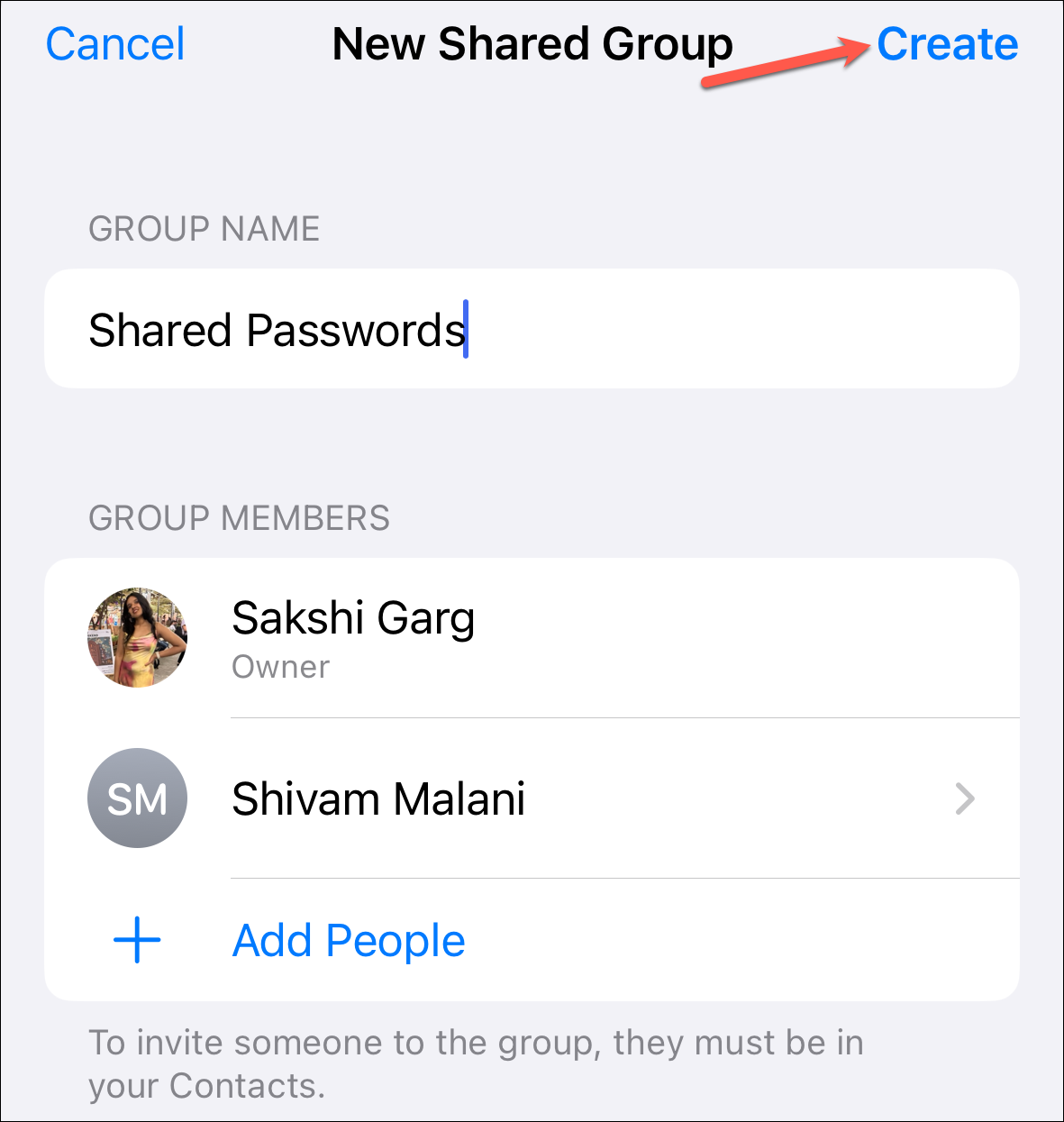Cancel creating the shared group
Screen dimensions: 1064x1122
pyautogui.click(x=115, y=44)
